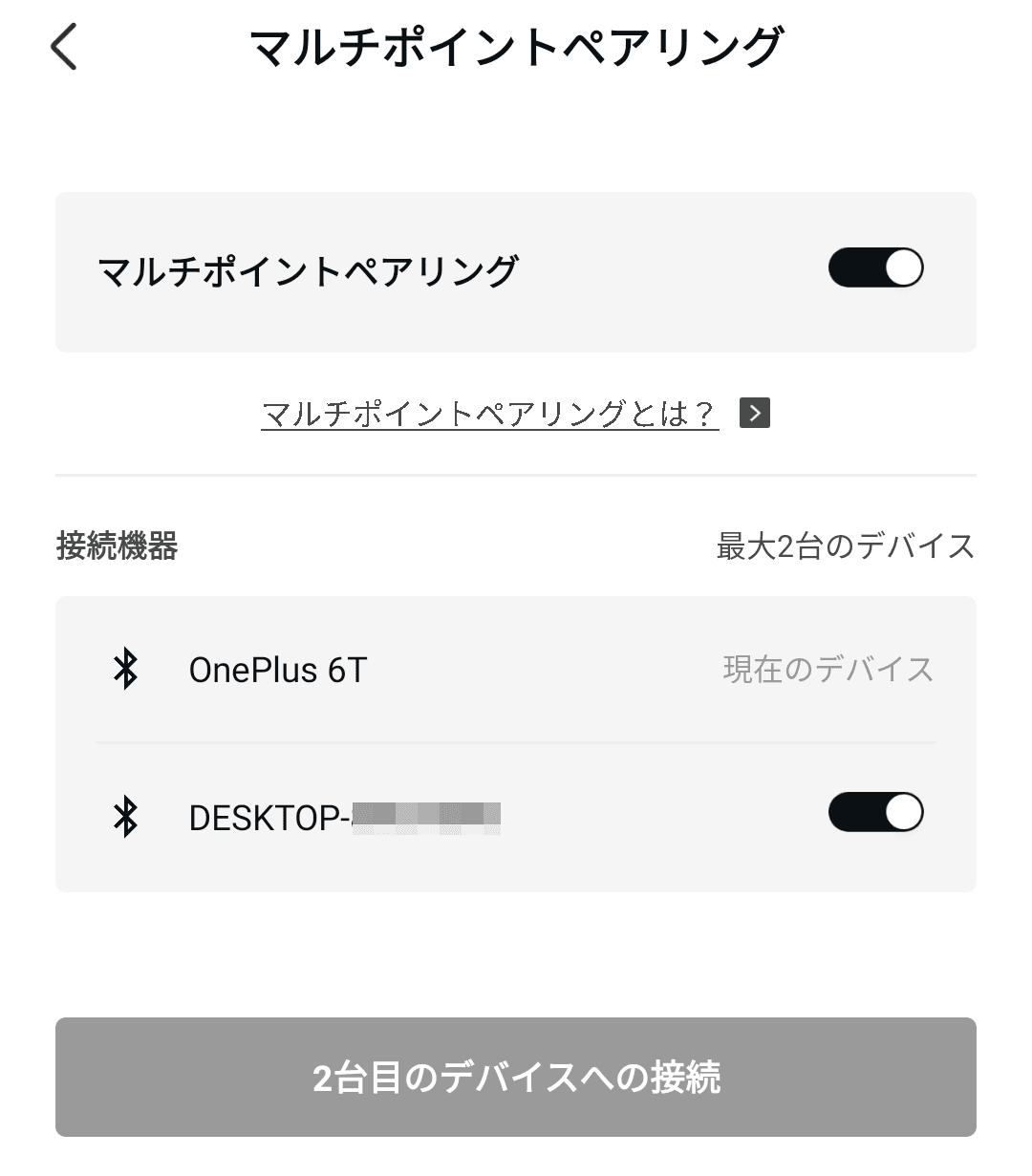Open the マルチポイントペアリングとは？ link
This screenshot has width=1032, height=1176.
tap(489, 414)
